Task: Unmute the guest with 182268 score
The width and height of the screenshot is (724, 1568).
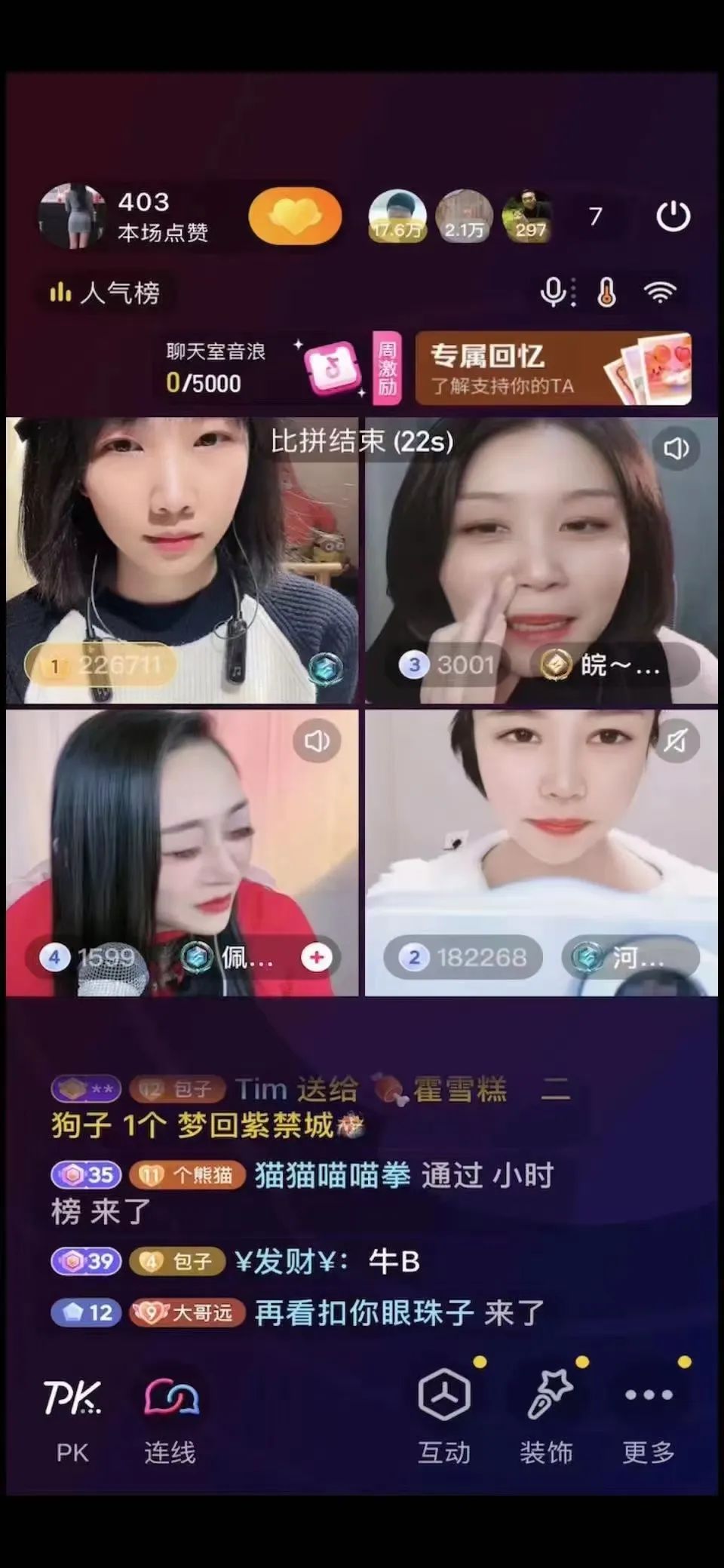Action: [x=676, y=741]
